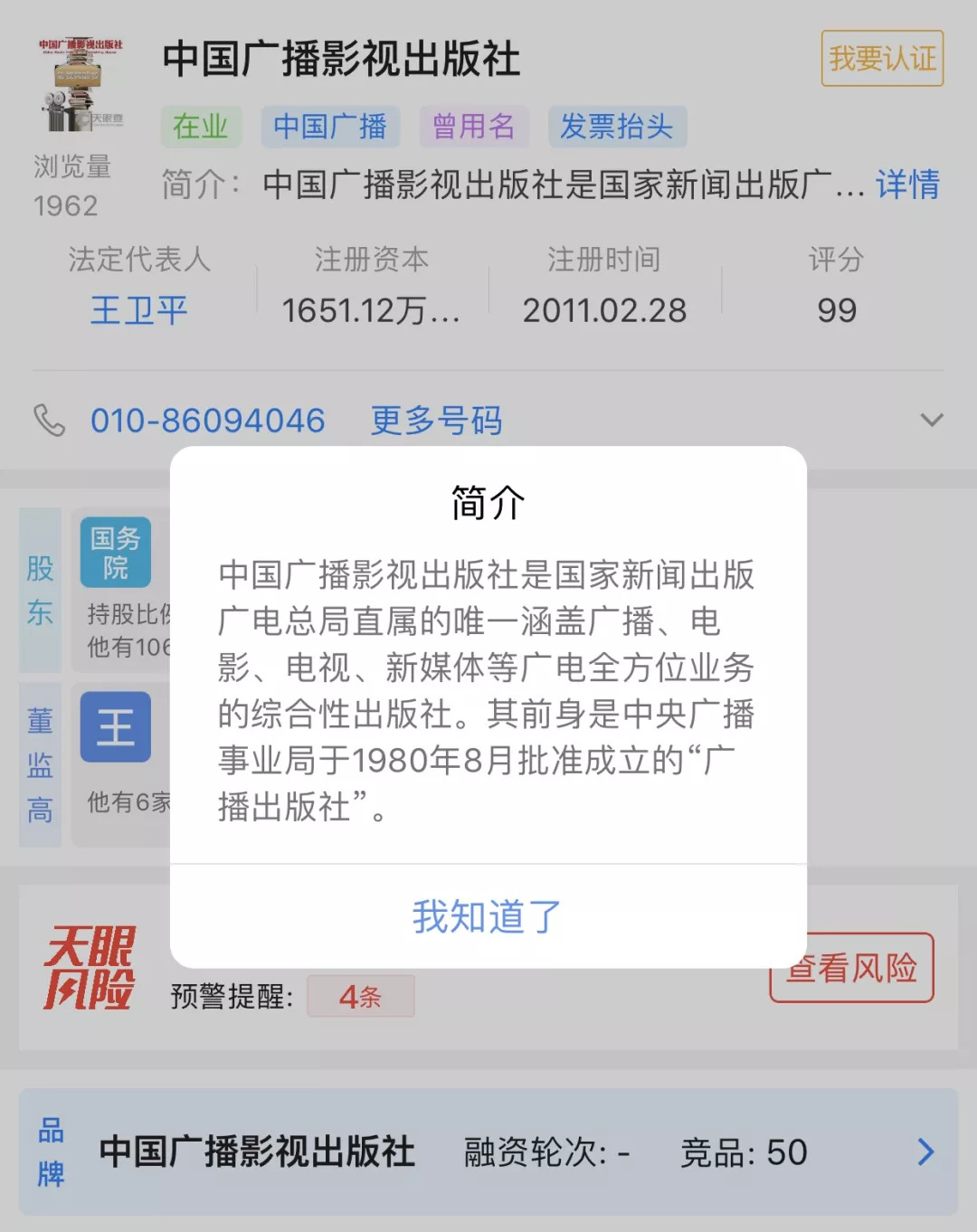Screen dimensions: 977x1232
Task: Open 详情 to see full introduction
Action: [x=907, y=185]
